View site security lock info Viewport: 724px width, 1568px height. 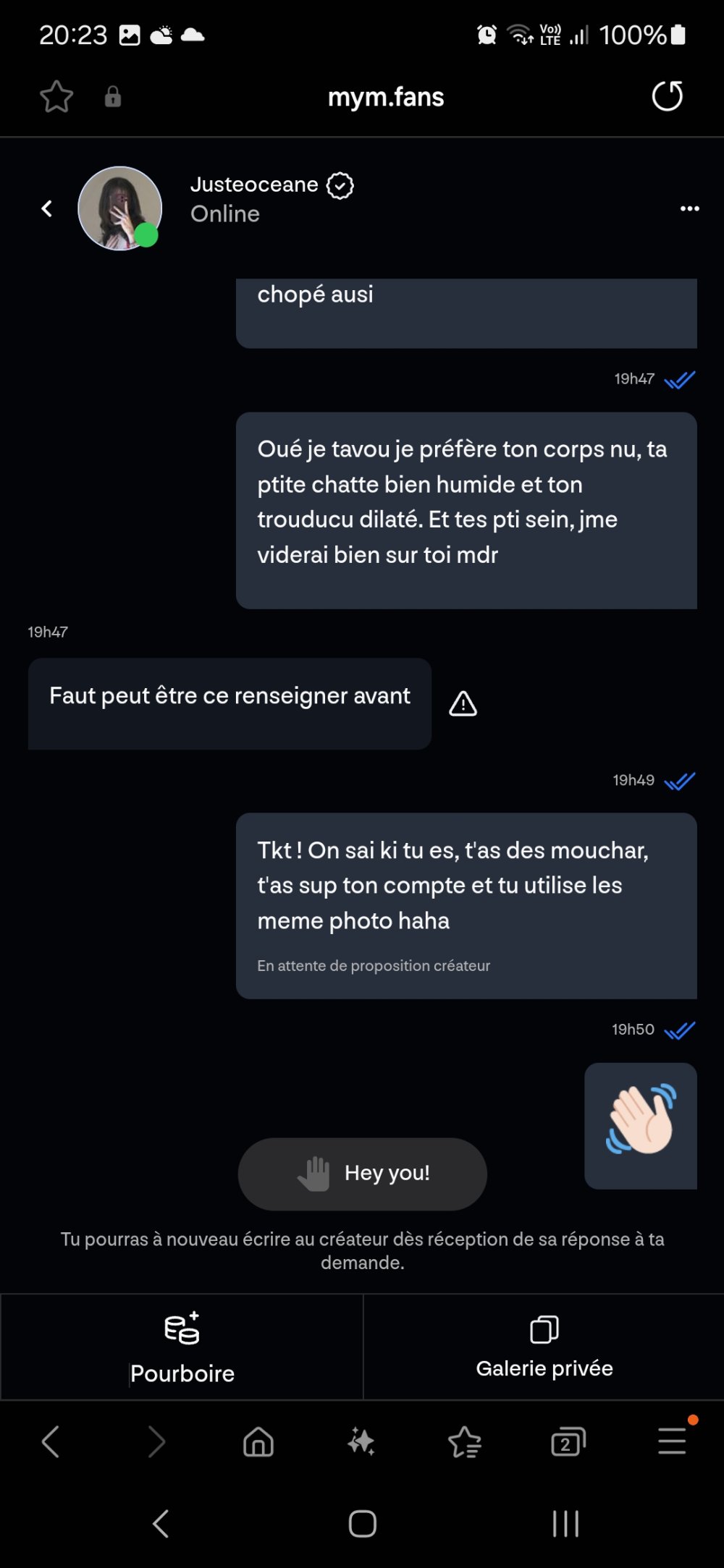pos(113,97)
